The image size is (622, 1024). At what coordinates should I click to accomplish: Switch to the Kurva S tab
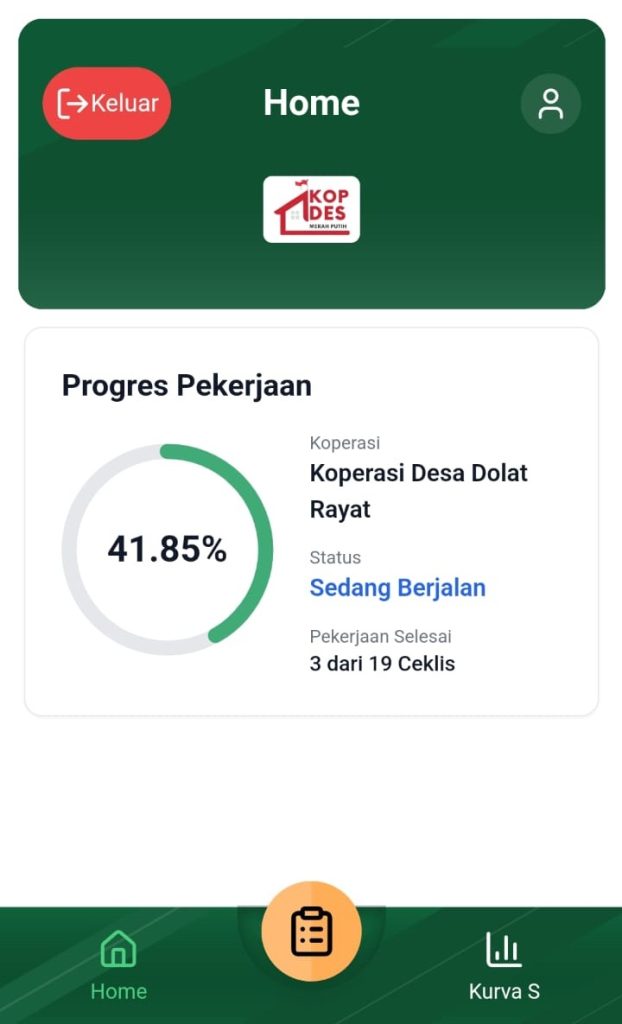pos(504,965)
